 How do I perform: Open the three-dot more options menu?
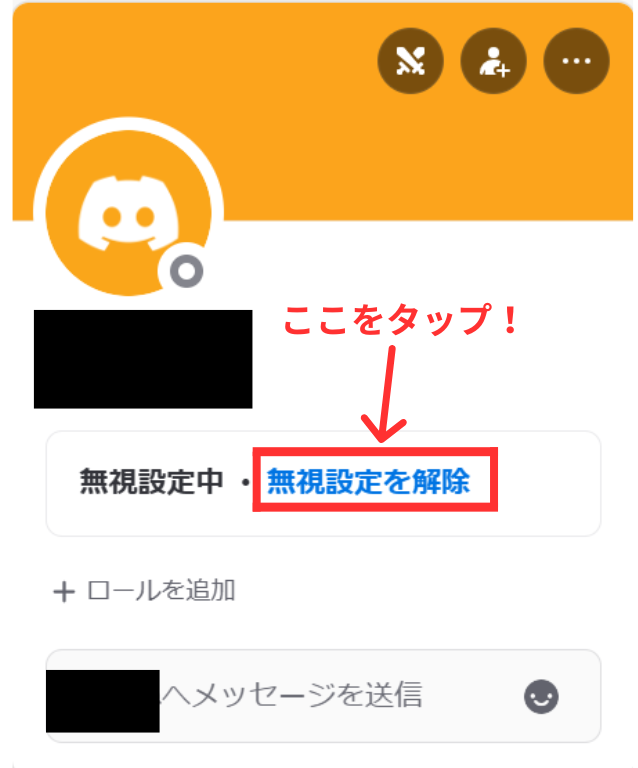point(576,61)
